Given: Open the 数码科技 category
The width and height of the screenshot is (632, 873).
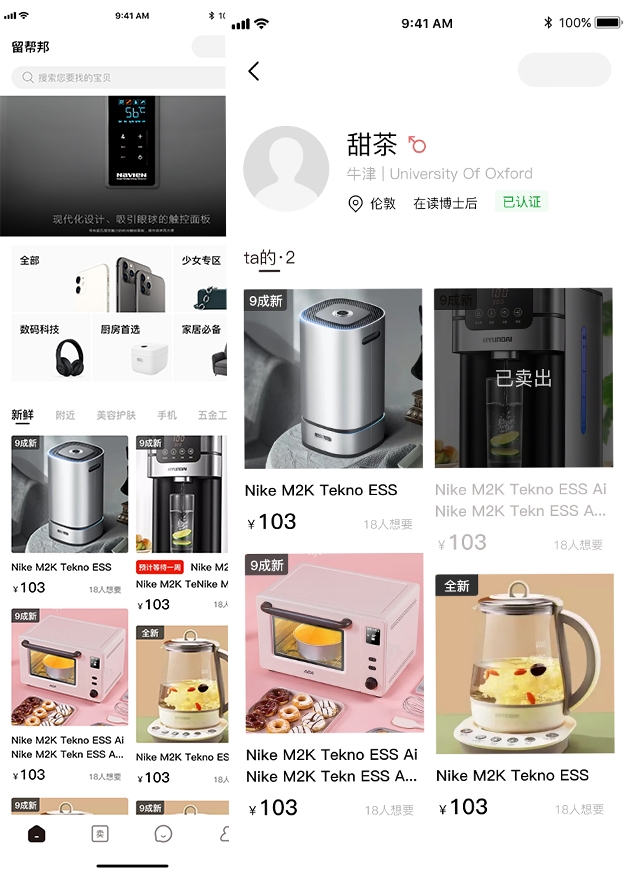Looking at the screenshot, I should (51, 347).
